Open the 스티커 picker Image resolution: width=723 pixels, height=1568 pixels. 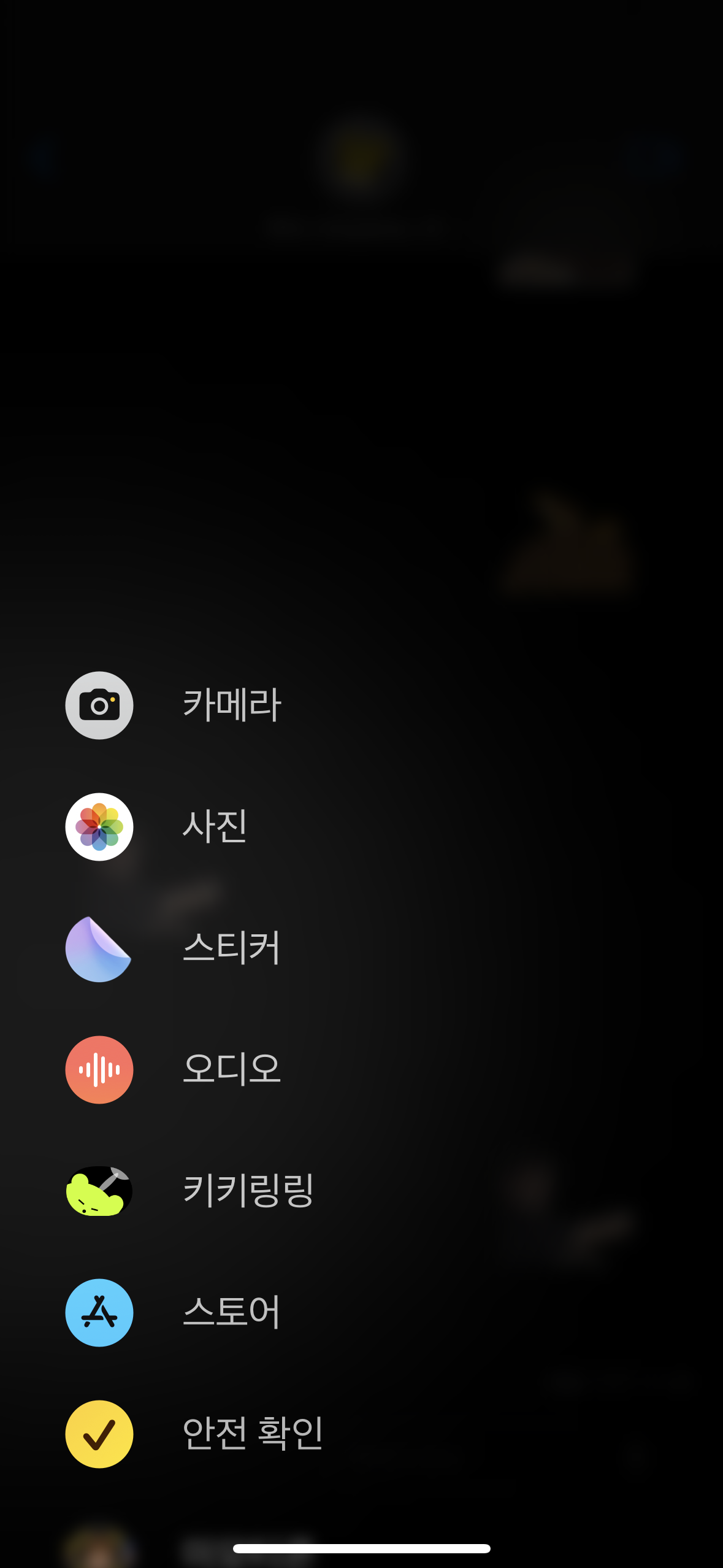99,948
